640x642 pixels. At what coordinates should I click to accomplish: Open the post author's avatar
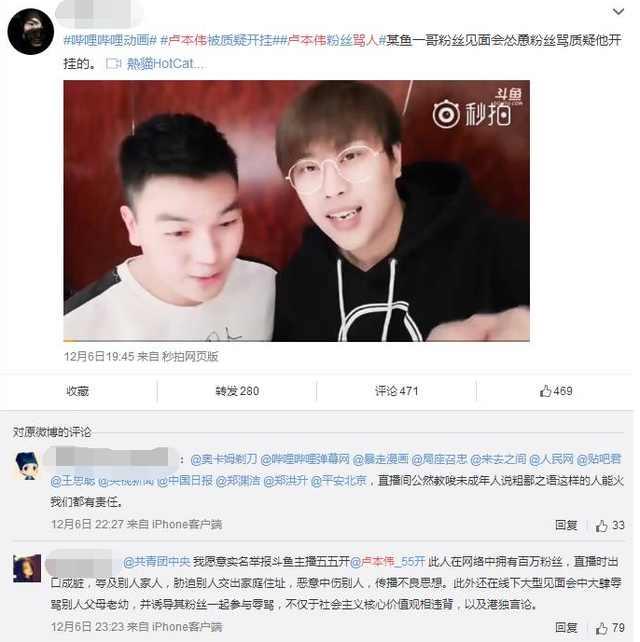pos(31,32)
